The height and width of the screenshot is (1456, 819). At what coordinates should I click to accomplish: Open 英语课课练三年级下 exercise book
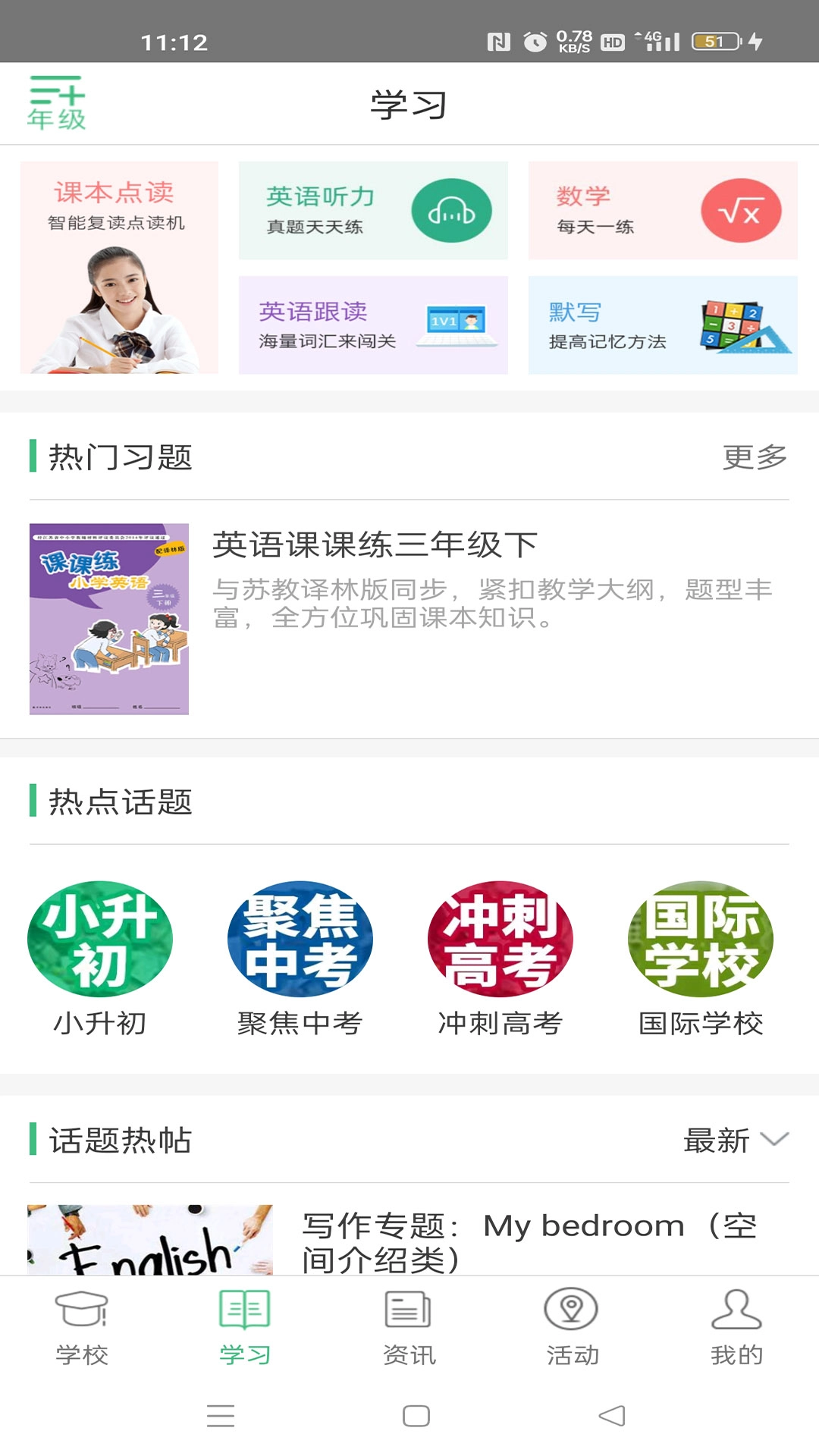tap(409, 618)
